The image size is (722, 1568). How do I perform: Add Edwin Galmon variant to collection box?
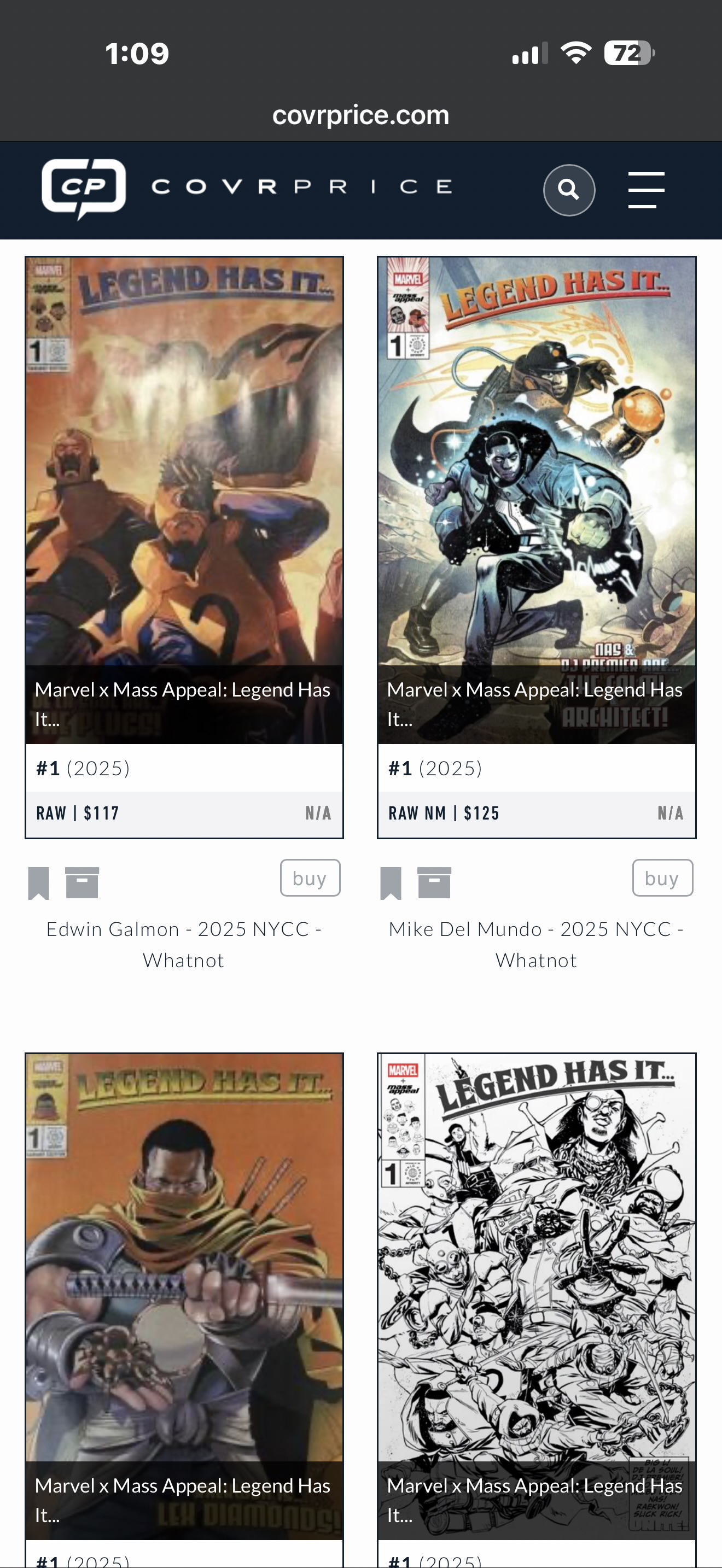(82, 882)
